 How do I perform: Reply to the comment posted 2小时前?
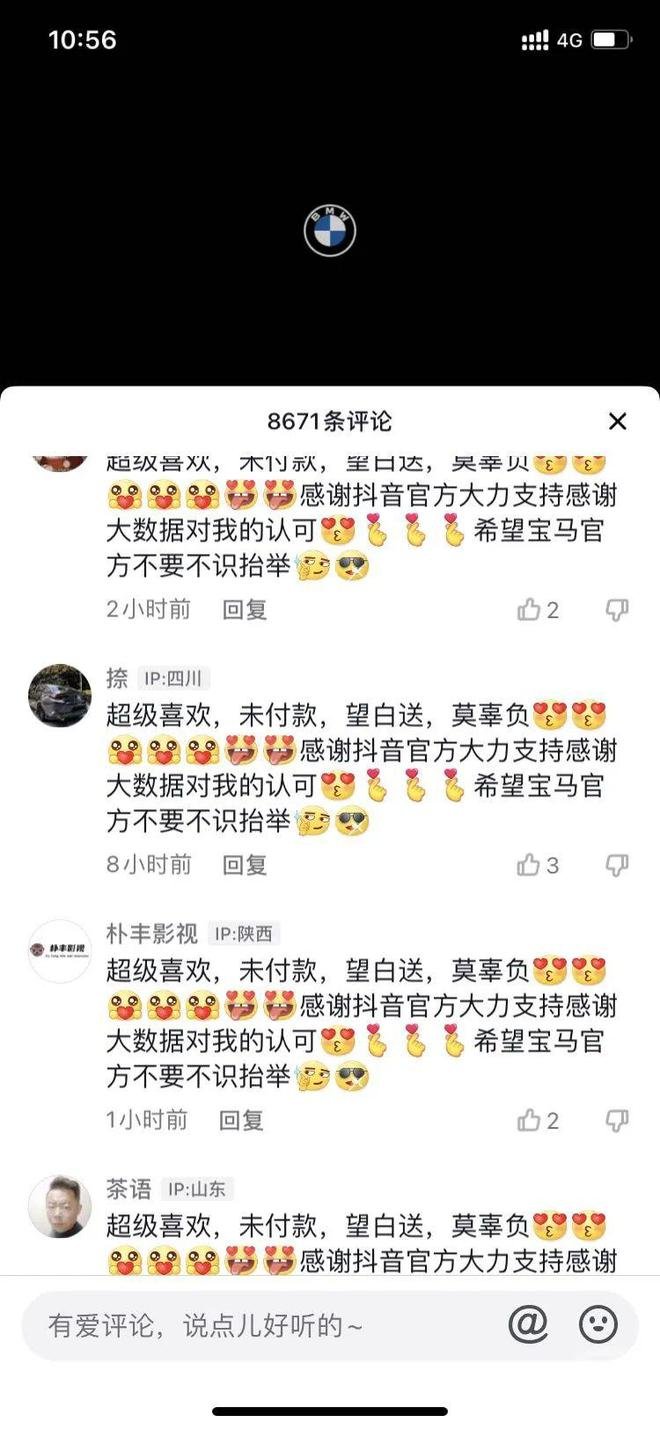tap(244, 609)
